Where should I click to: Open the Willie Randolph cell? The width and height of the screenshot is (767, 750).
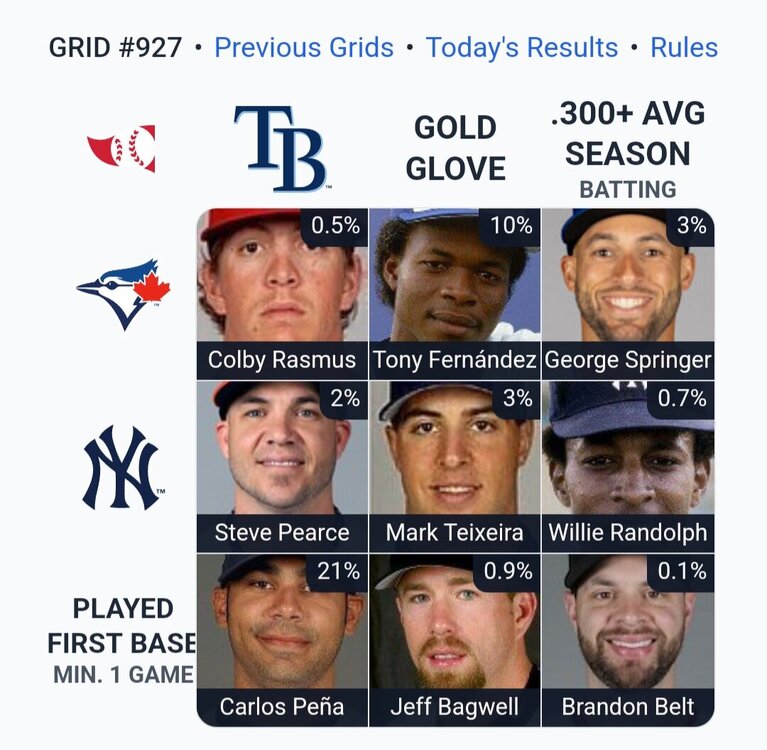click(x=628, y=466)
